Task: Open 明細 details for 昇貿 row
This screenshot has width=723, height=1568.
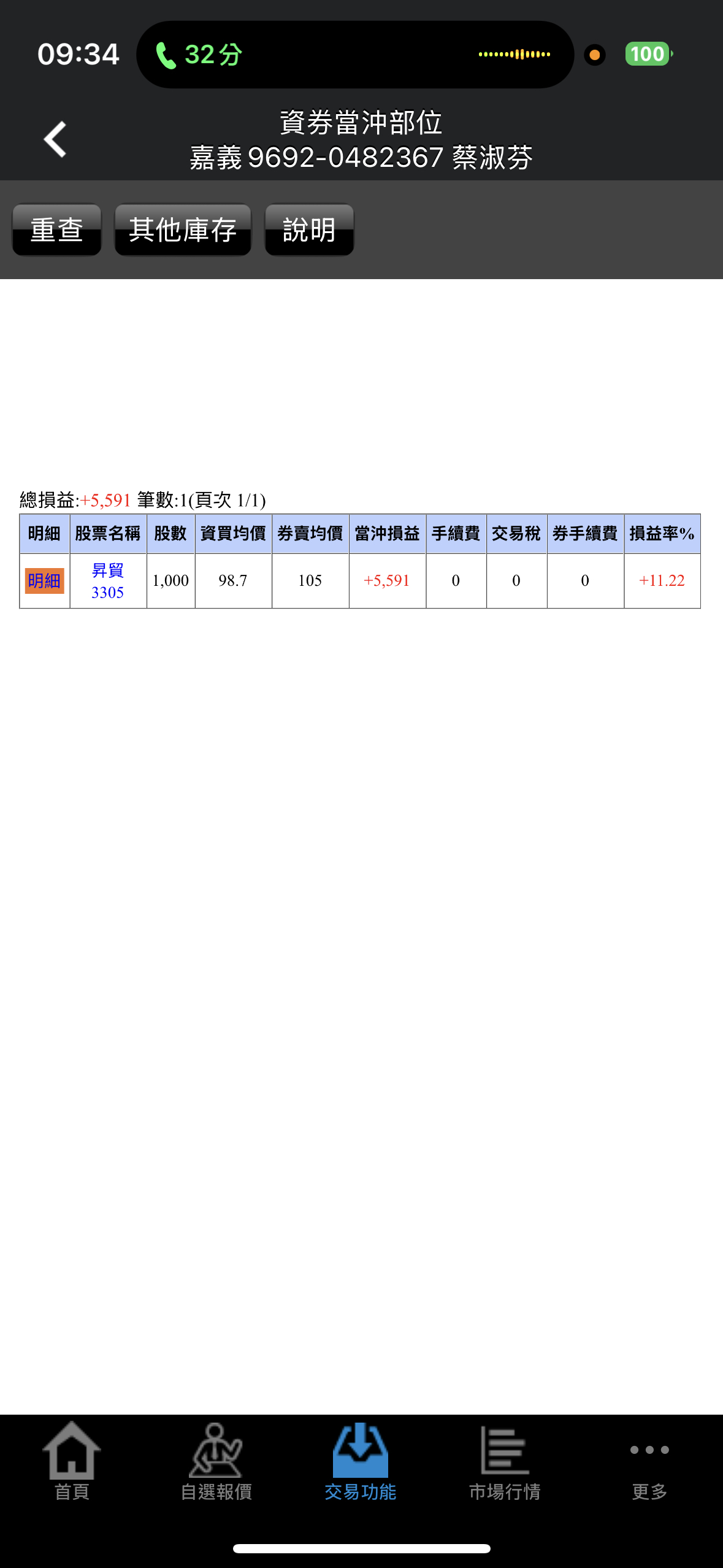Action: tap(44, 580)
